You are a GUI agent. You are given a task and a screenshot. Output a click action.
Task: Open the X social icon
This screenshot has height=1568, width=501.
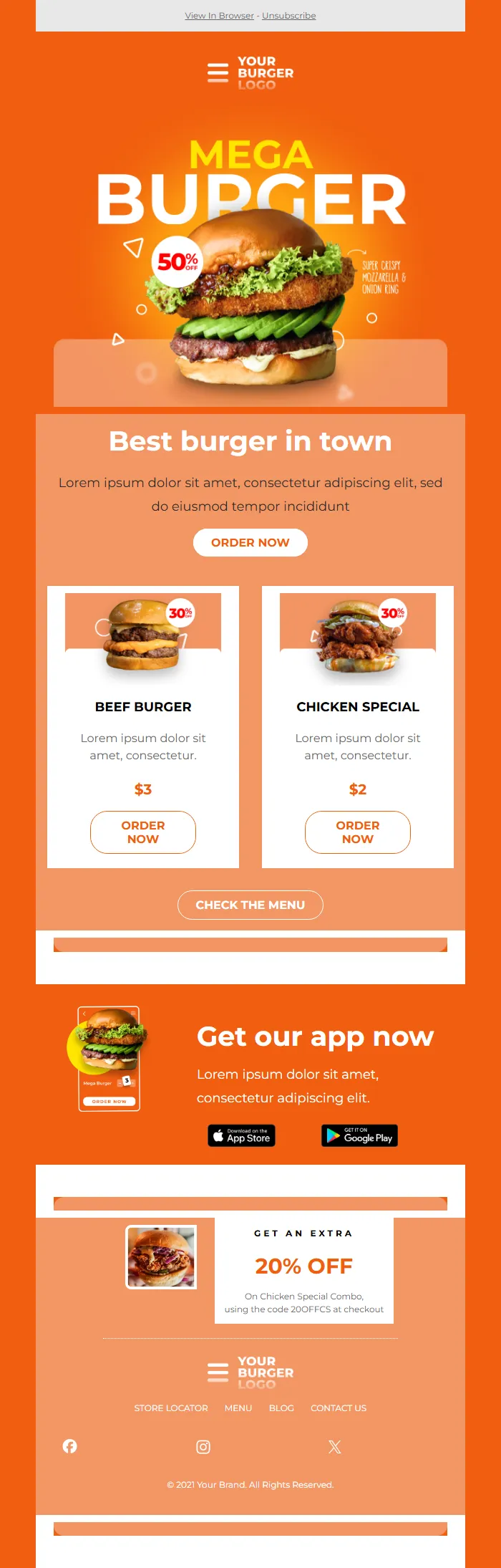(334, 1447)
